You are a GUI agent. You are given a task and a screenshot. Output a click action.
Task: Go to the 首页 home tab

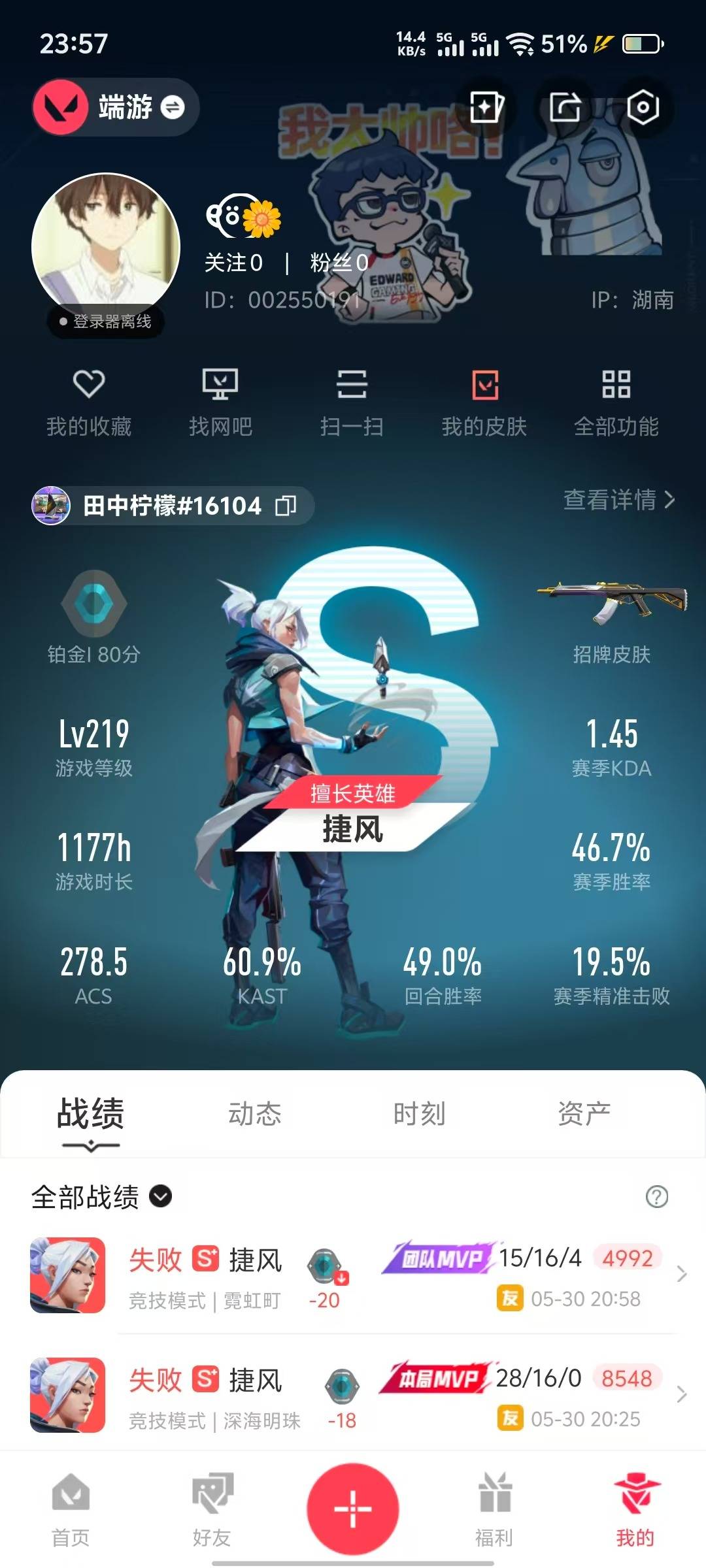tap(71, 1509)
